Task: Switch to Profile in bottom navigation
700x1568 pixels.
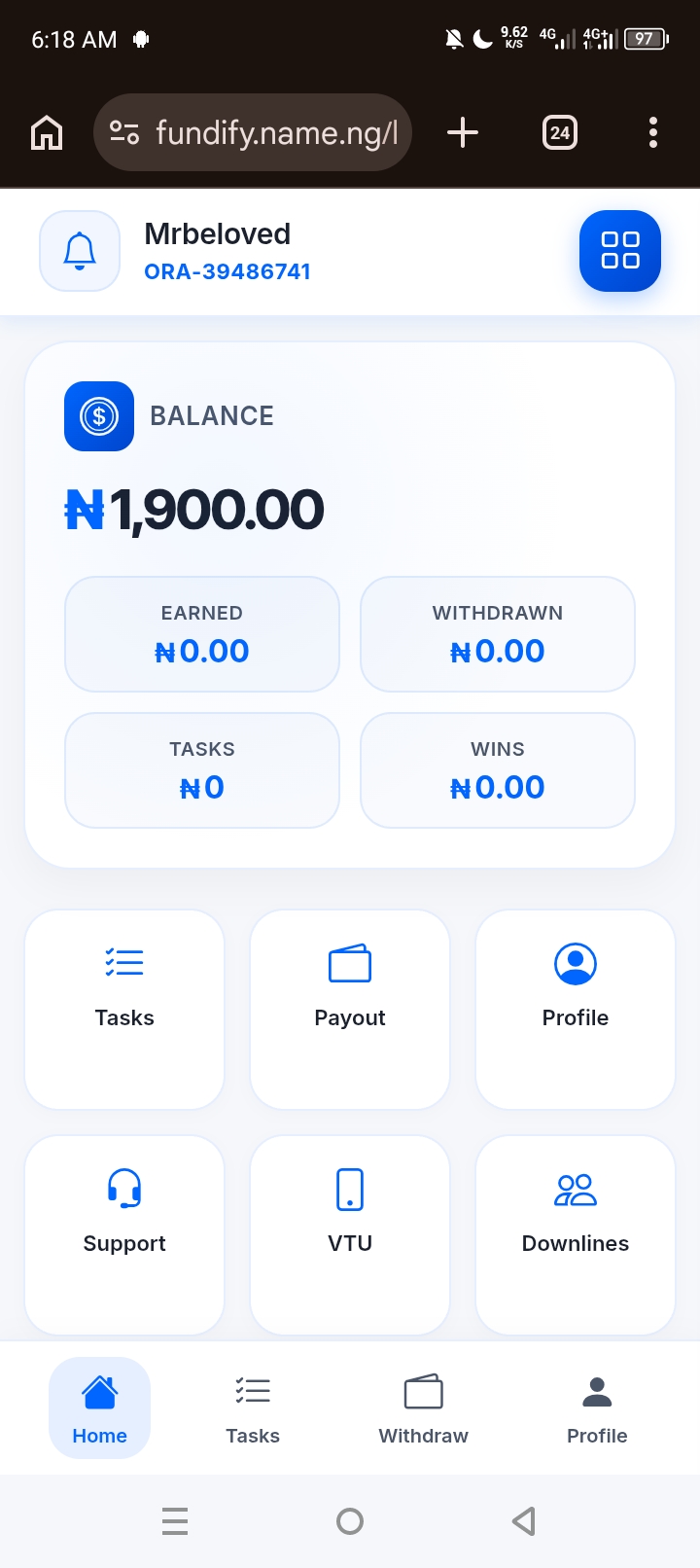Action: pyautogui.click(x=597, y=1408)
